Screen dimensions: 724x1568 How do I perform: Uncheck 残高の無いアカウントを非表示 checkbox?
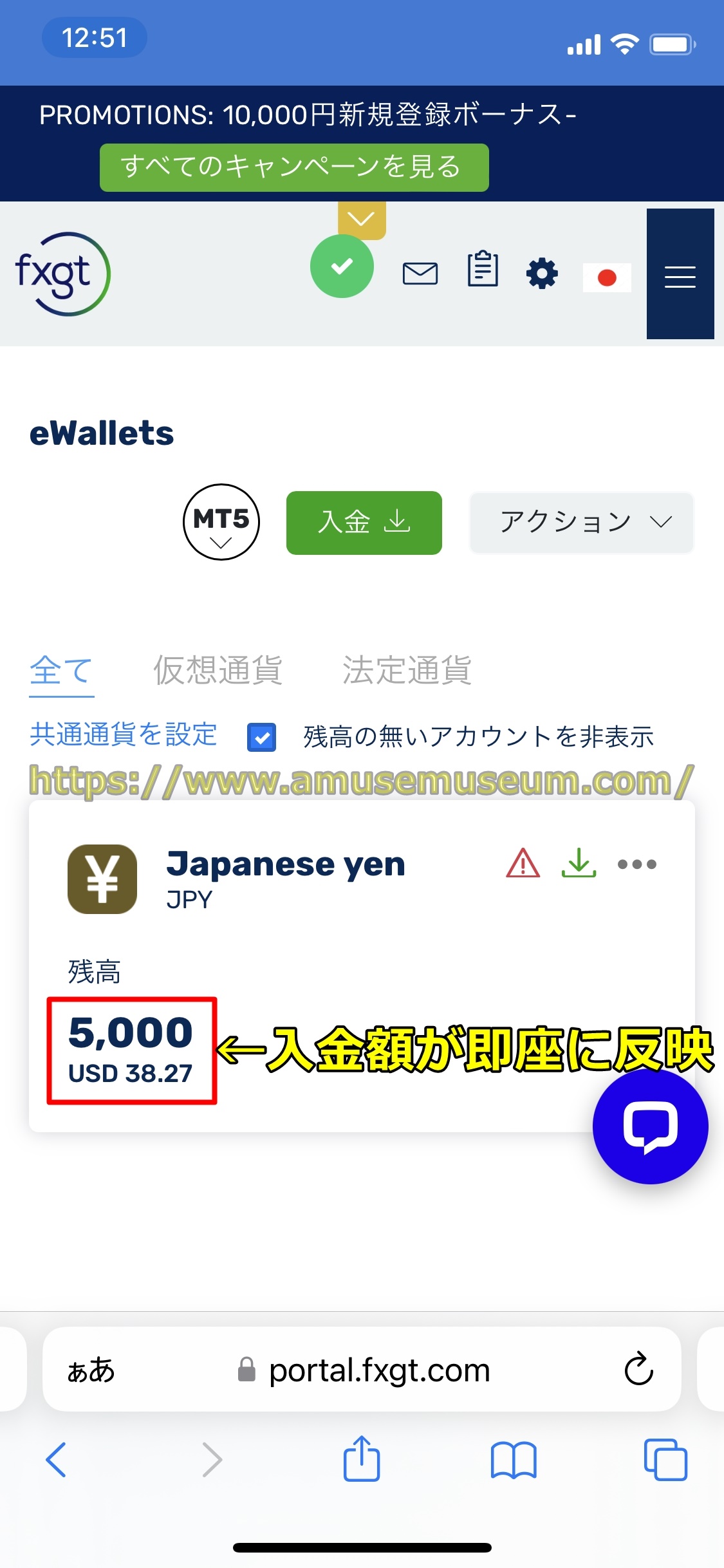tap(262, 737)
